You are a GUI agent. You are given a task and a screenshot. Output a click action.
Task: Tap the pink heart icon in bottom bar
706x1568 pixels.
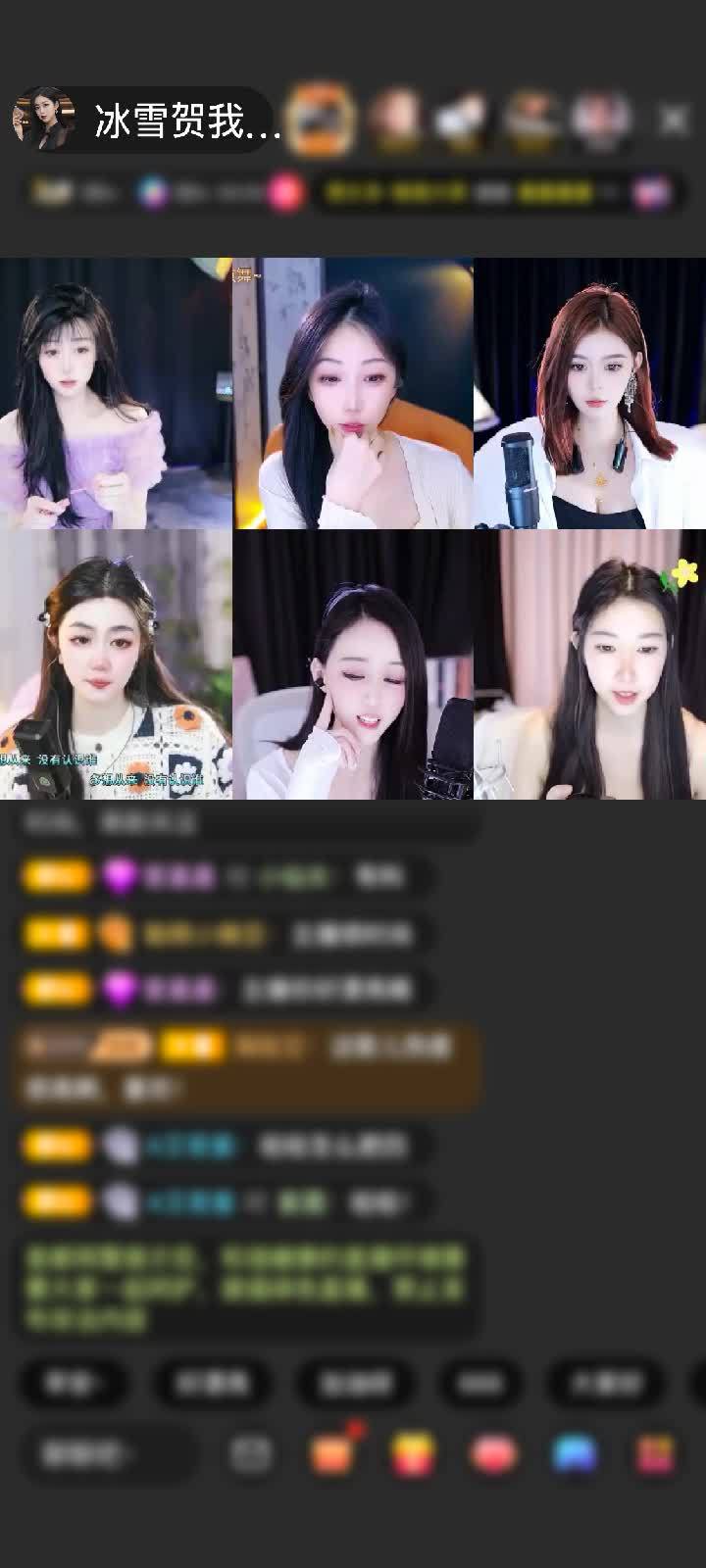click(x=495, y=1454)
